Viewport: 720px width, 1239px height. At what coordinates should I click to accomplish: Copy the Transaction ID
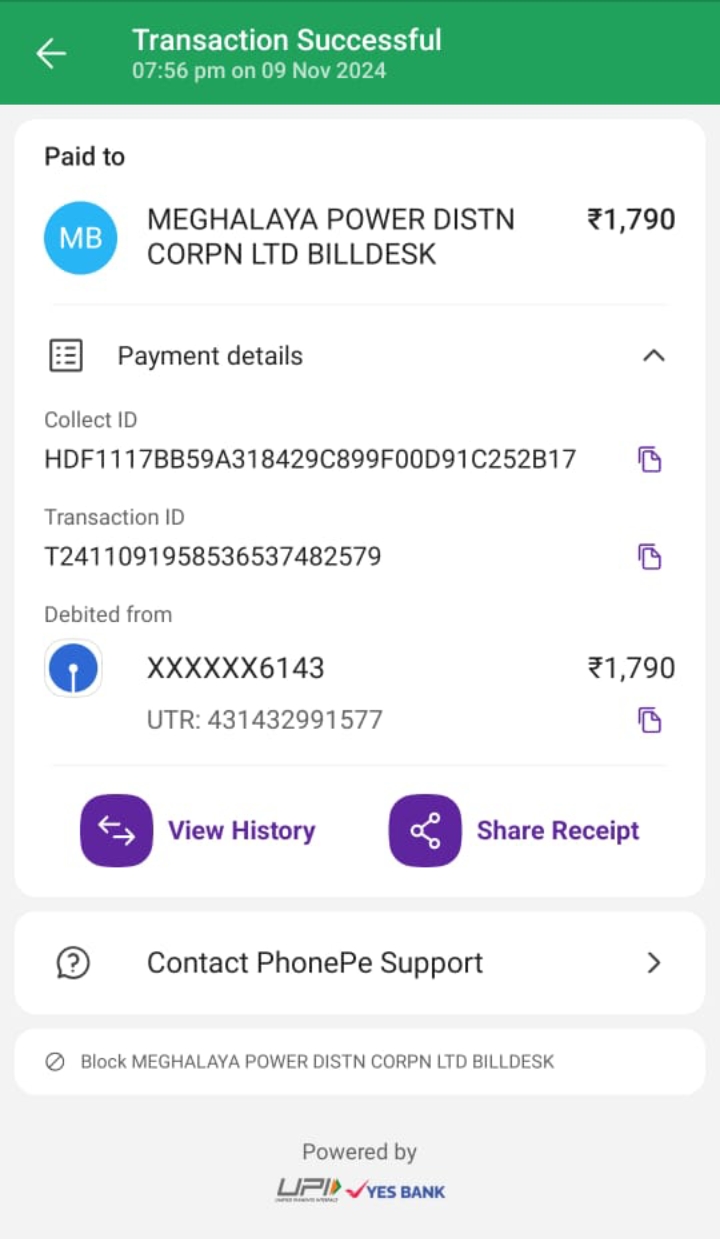click(x=650, y=556)
